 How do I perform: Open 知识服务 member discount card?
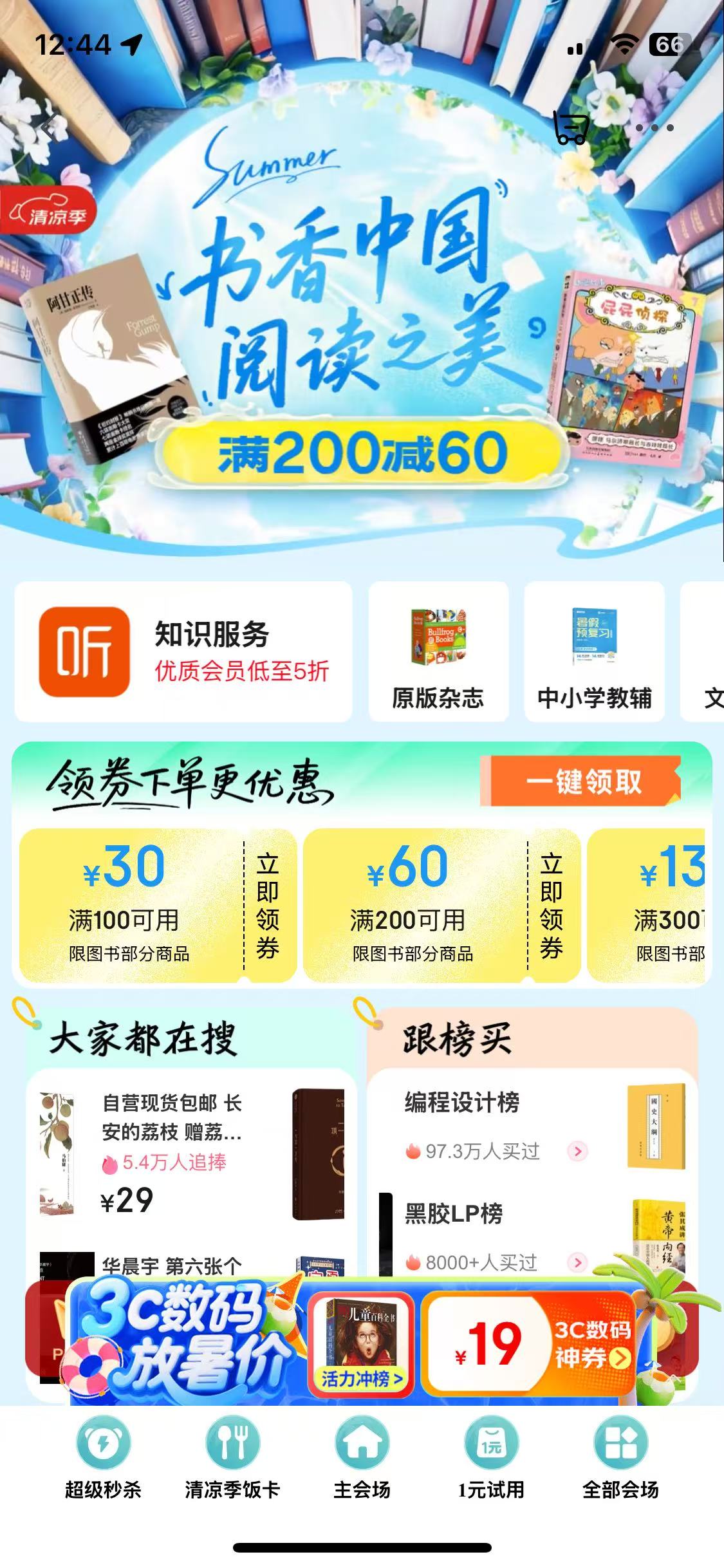tap(183, 651)
